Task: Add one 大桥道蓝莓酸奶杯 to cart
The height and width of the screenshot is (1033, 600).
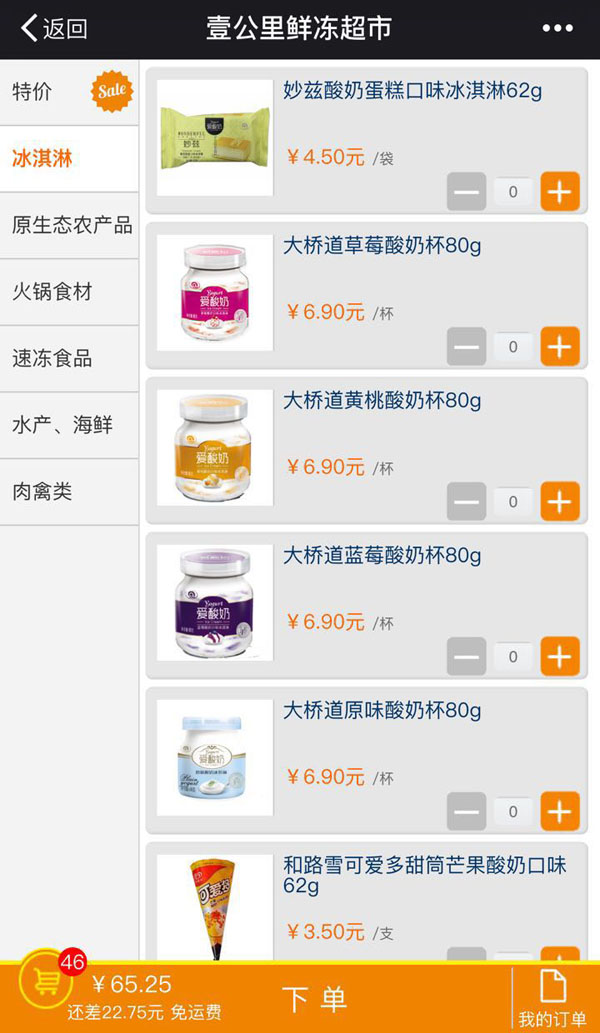Action: point(560,656)
